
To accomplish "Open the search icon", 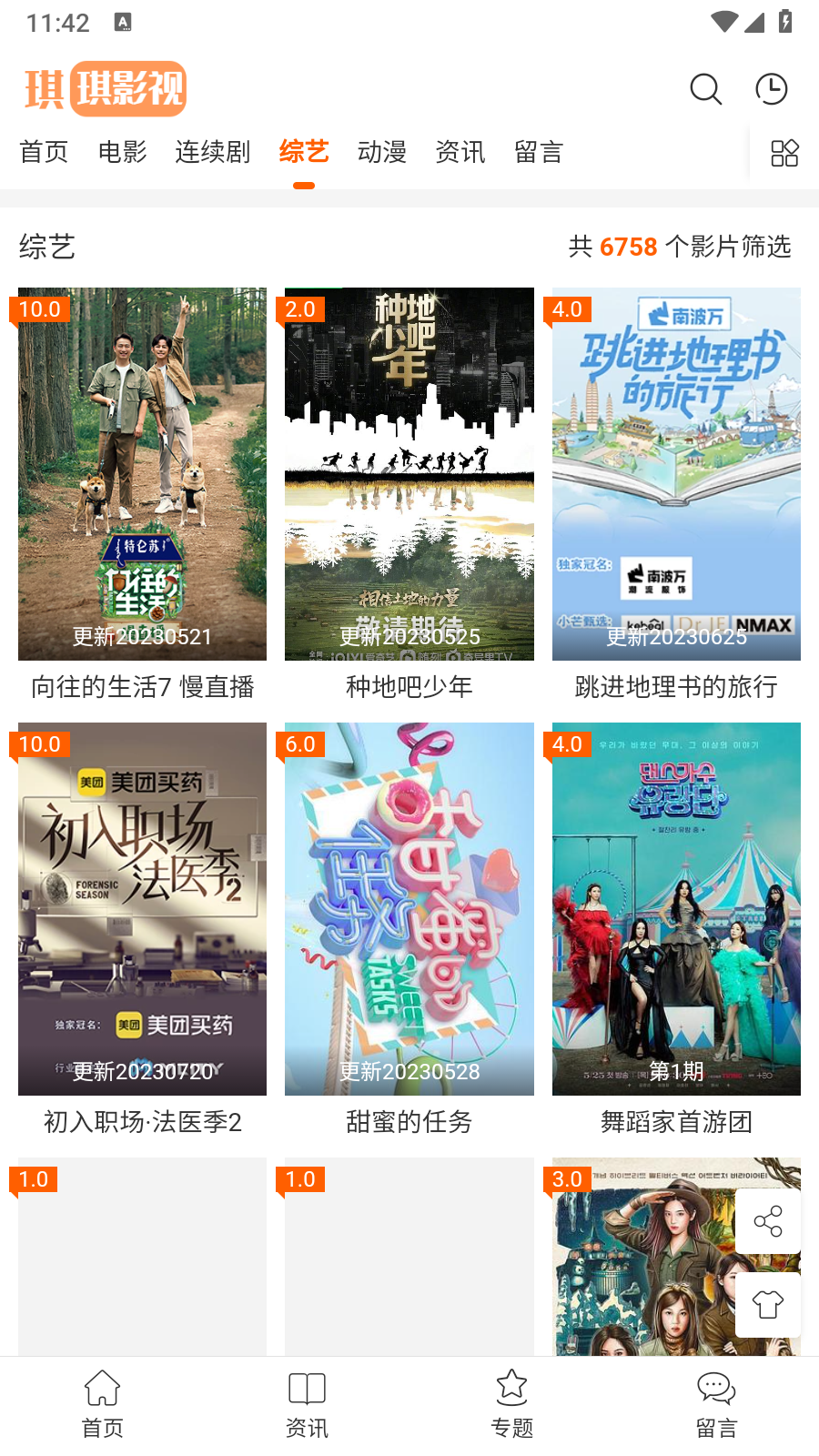I will 705,89.
